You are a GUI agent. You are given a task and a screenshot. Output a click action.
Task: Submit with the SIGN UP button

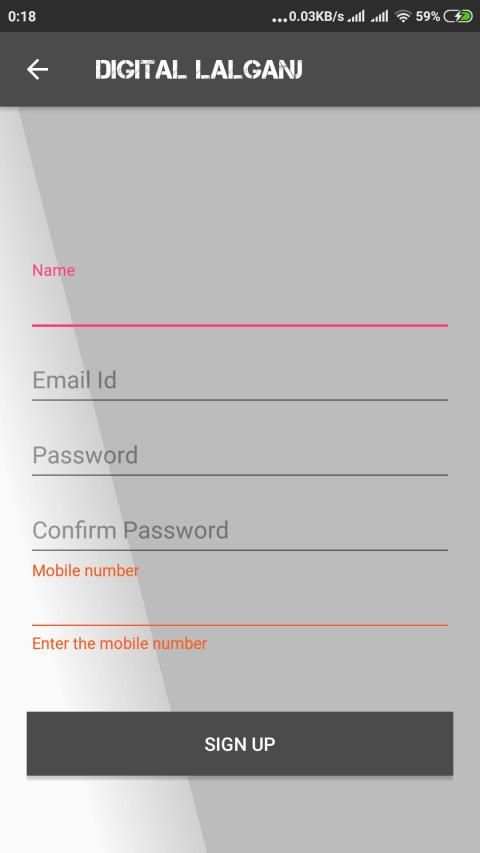pyautogui.click(x=239, y=744)
